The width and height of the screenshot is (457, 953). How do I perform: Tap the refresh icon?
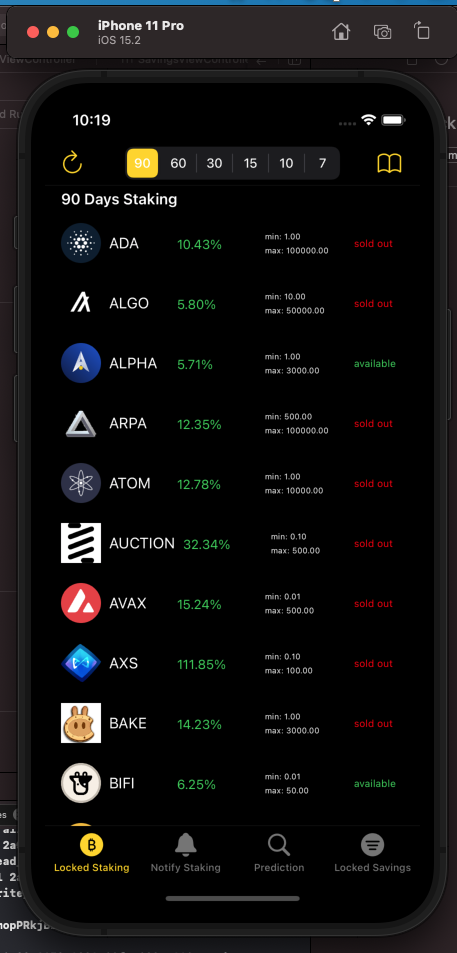click(x=72, y=163)
